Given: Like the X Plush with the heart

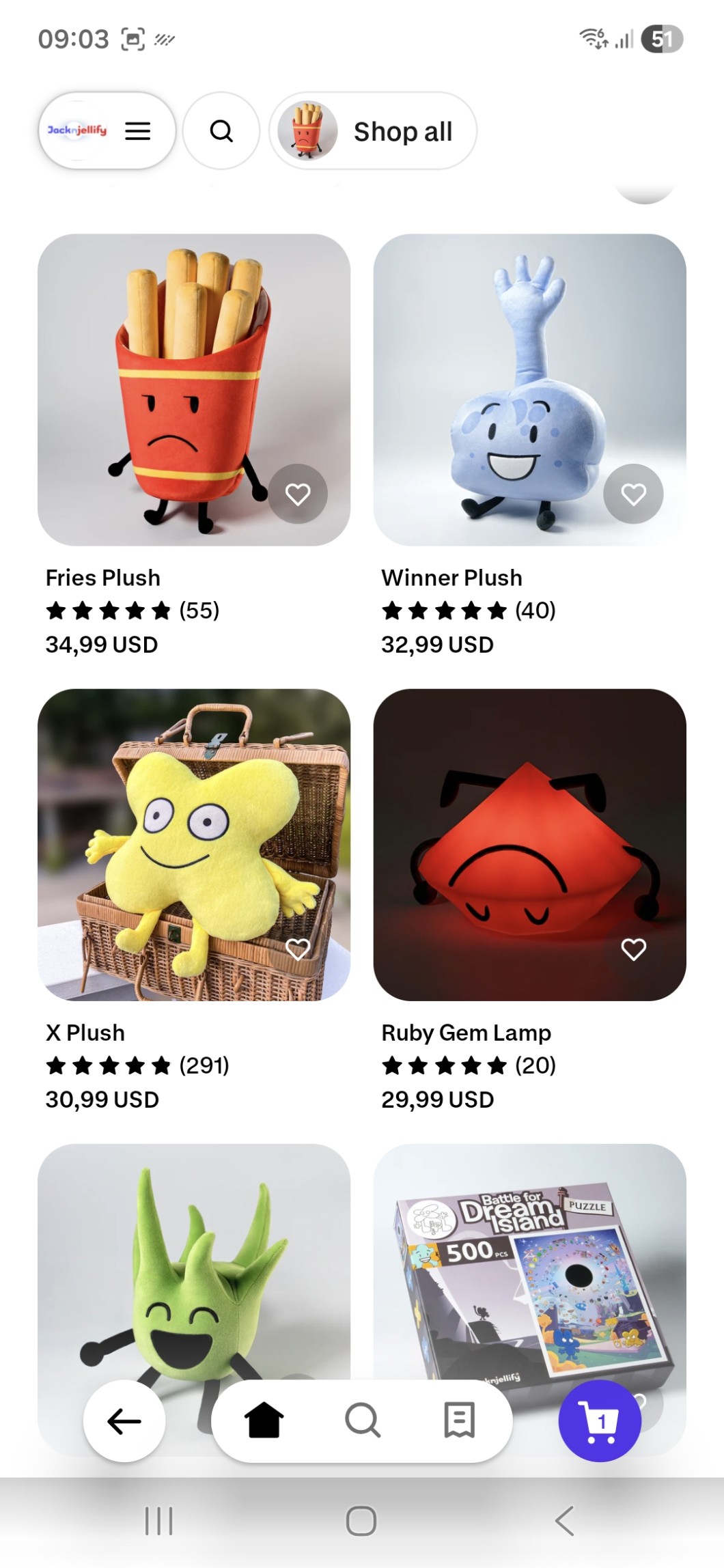Looking at the screenshot, I should coord(298,949).
